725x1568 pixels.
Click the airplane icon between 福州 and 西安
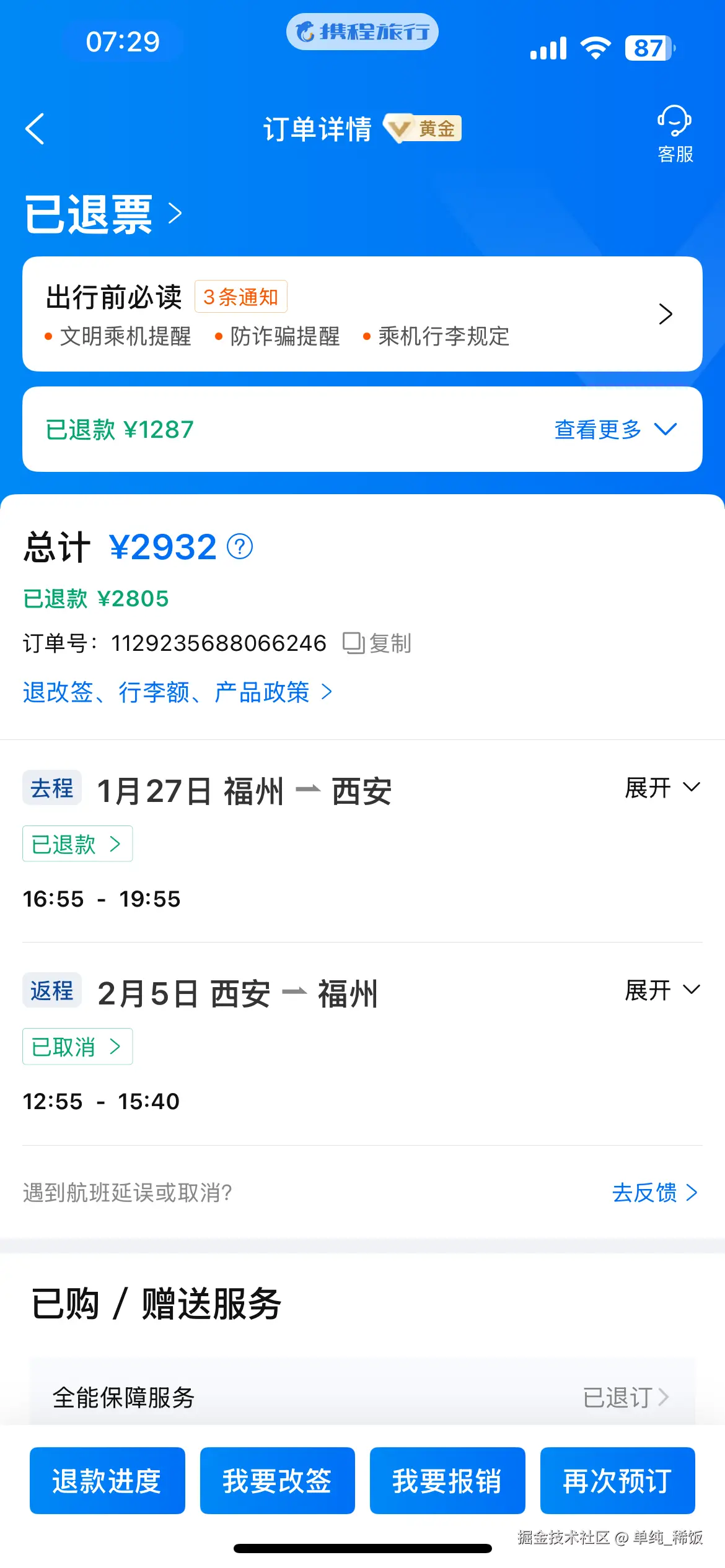307,788
